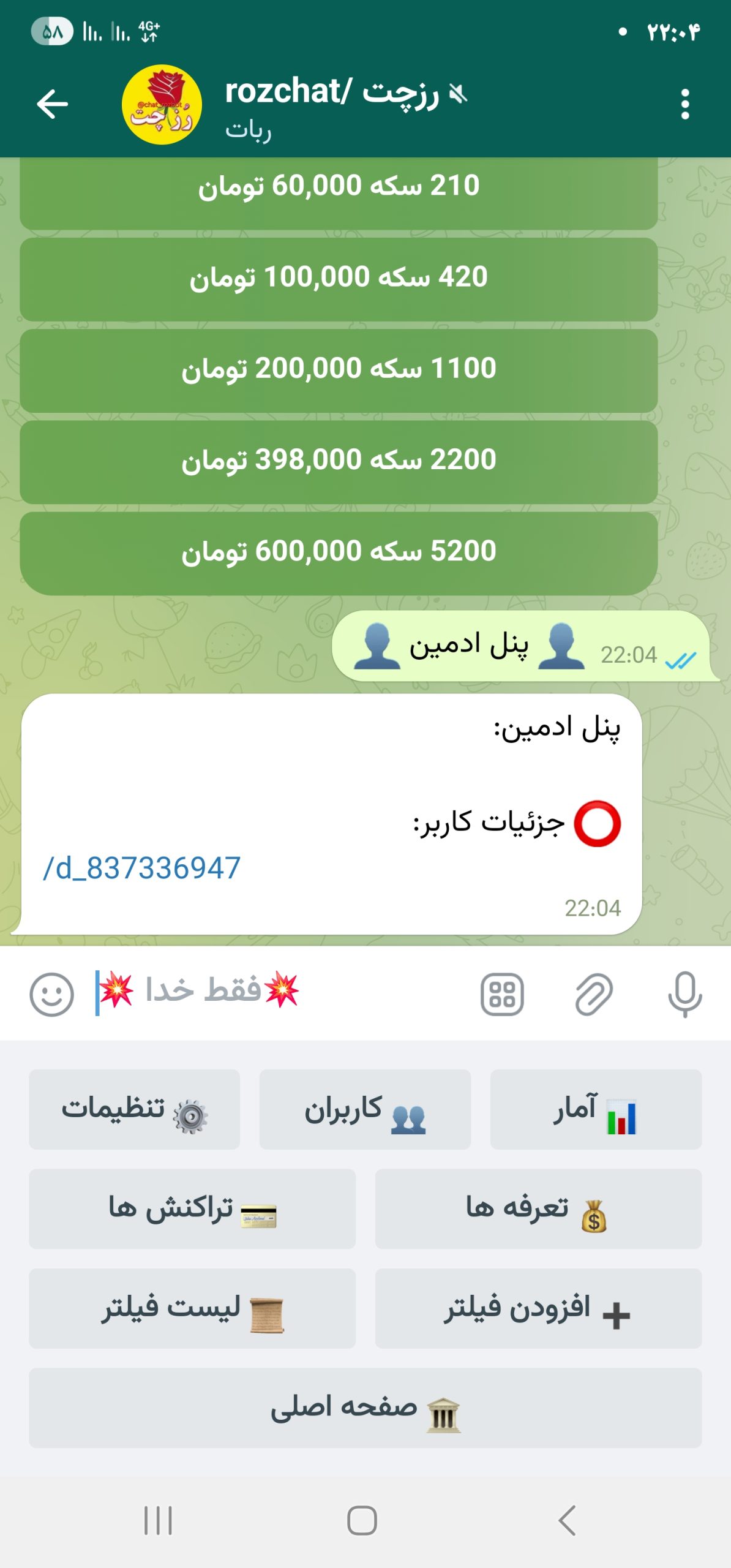This screenshot has height=1568, width=731.
Task: Select the 5200 coins for 600,000 Toman package
Action: click(x=339, y=552)
